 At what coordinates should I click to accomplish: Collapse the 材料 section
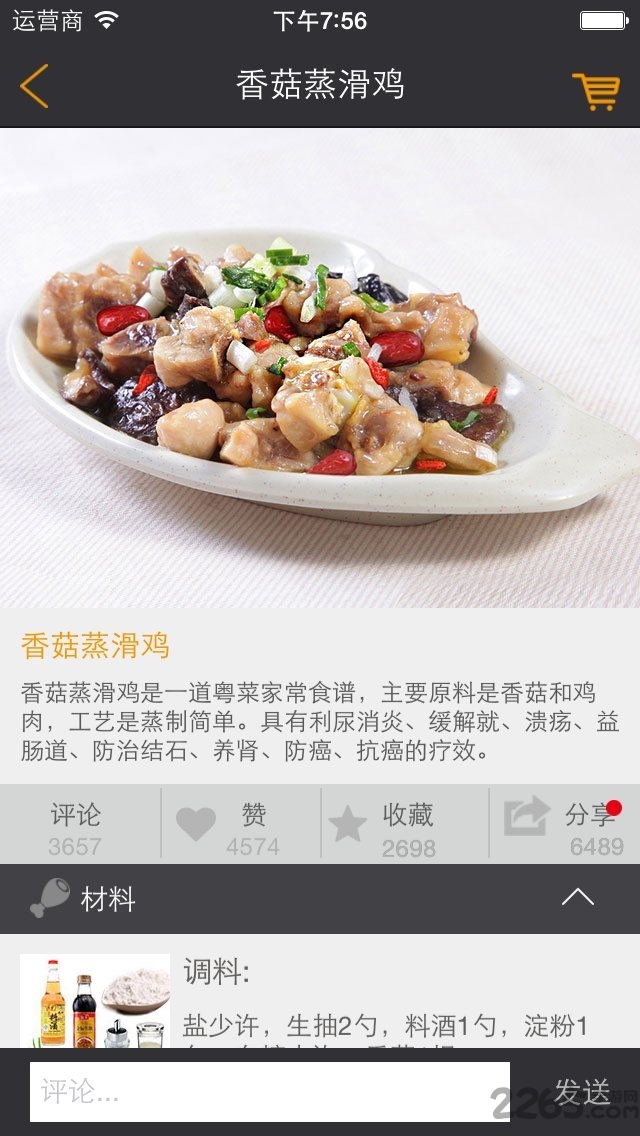tap(577, 897)
